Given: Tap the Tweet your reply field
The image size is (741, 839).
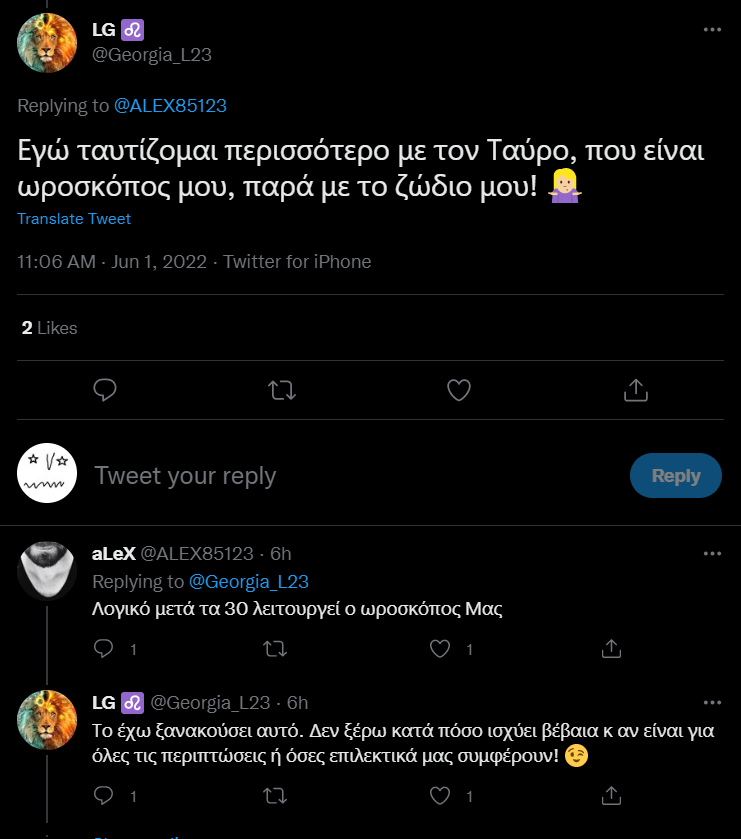Looking at the screenshot, I should pyautogui.click(x=353, y=475).
